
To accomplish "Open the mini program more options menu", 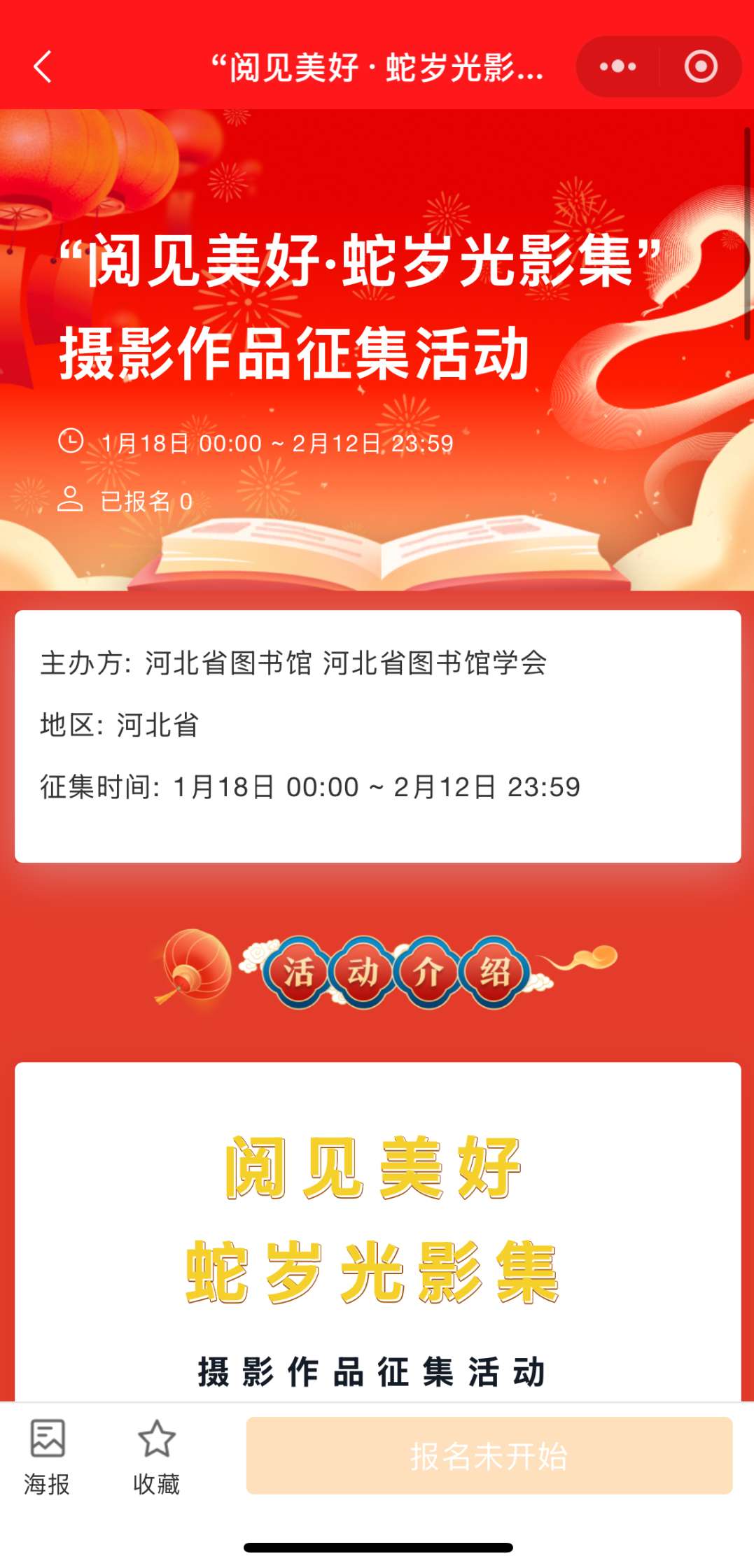I will tap(617, 67).
